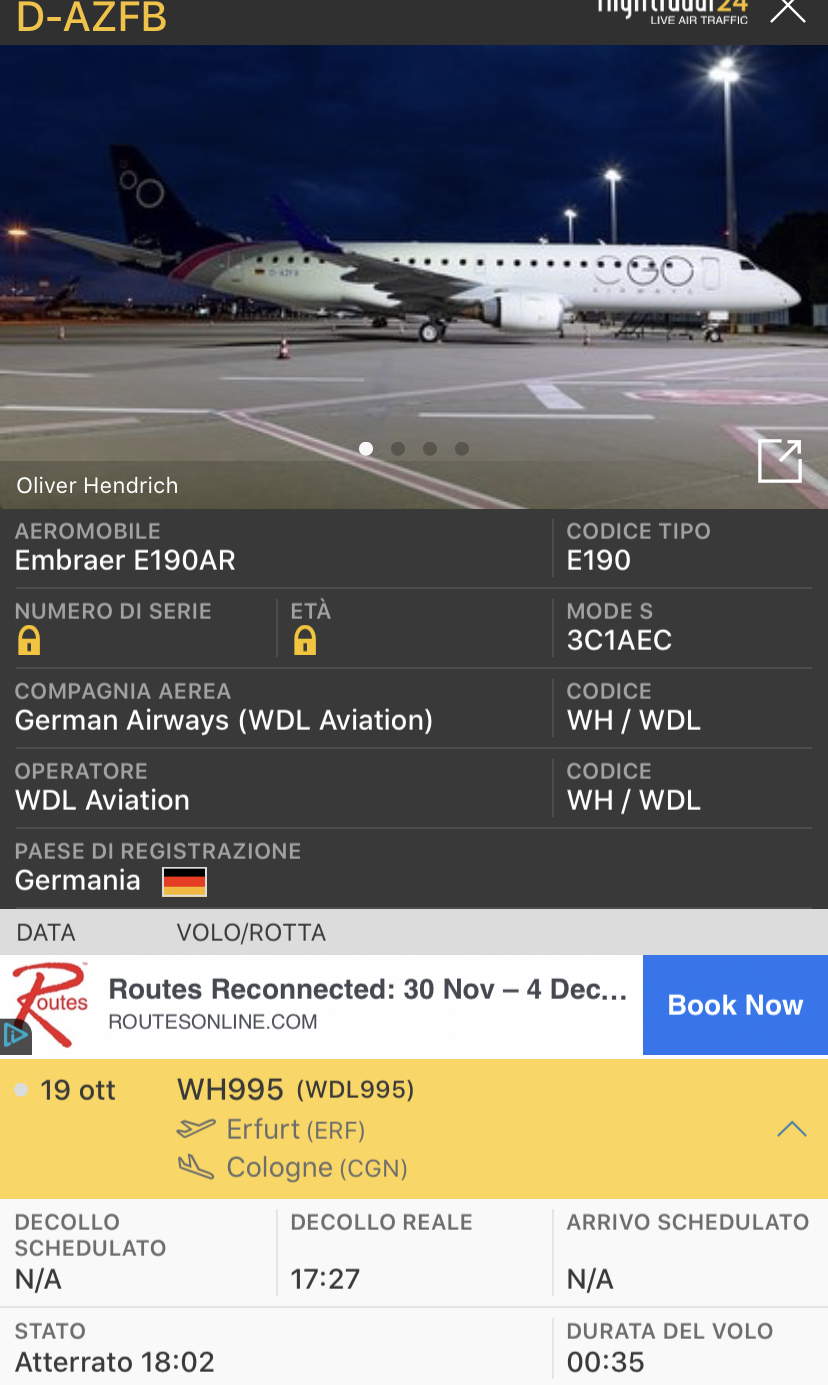This screenshot has height=1385, width=828.
Task: Jump to the second photo dot
Action: [398, 449]
